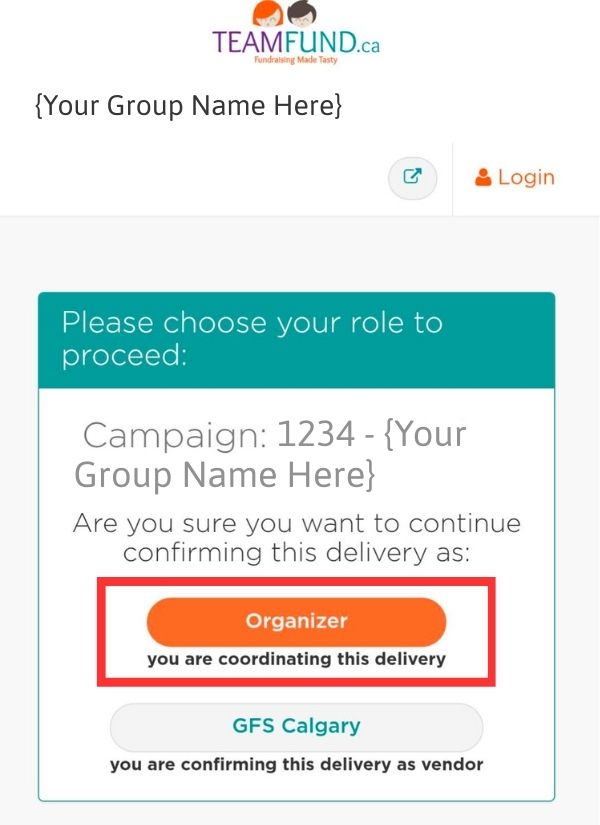
Task: Open the external link icon
Action: point(412,178)
